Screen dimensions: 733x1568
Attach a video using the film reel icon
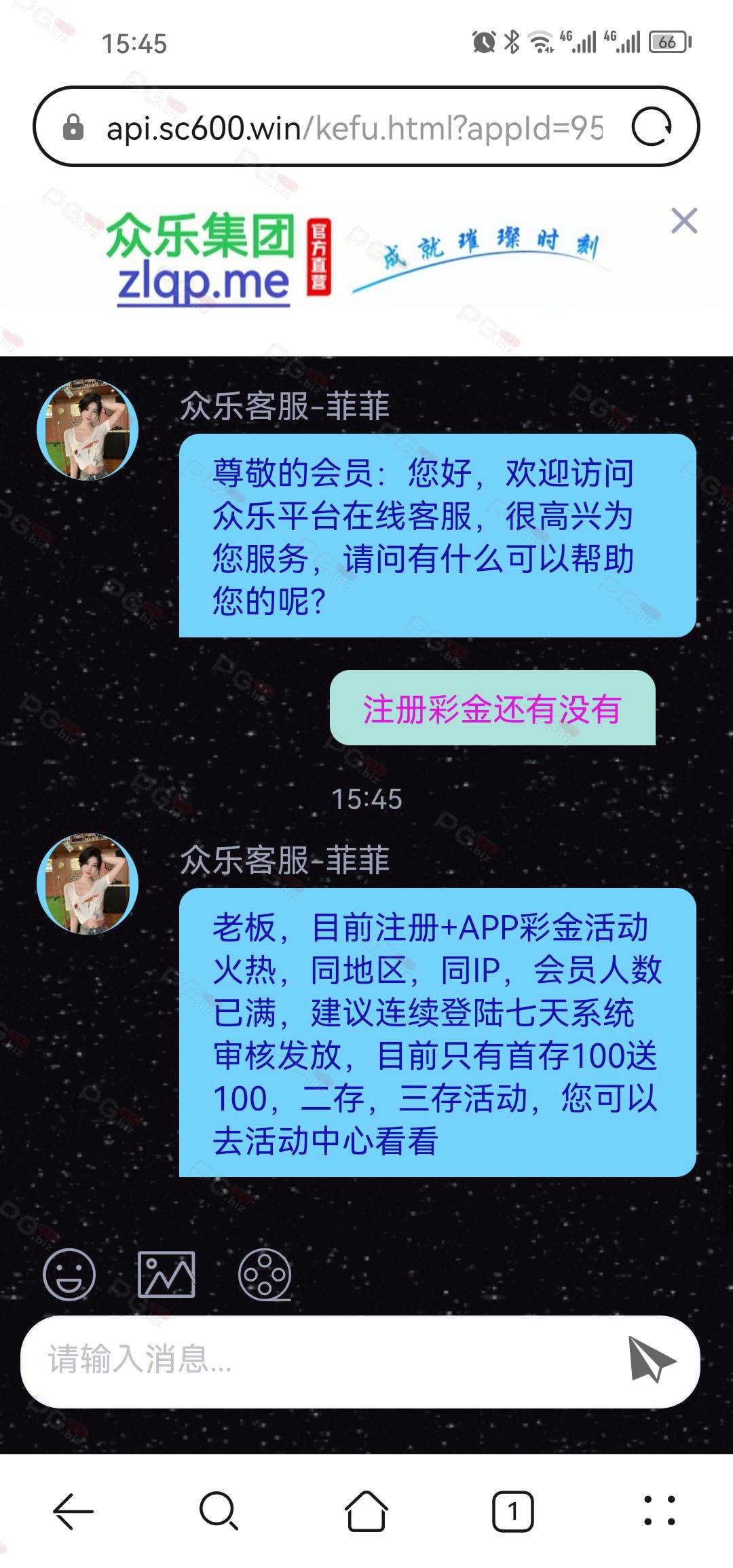coord(265,1274)
